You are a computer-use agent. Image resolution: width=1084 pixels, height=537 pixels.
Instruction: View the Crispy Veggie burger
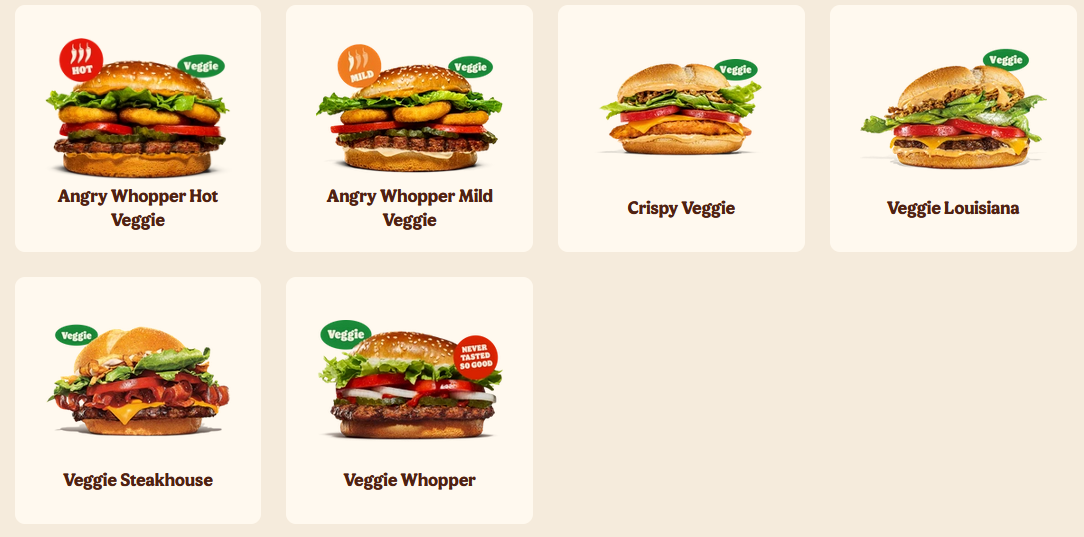click(x=681, y=130)
